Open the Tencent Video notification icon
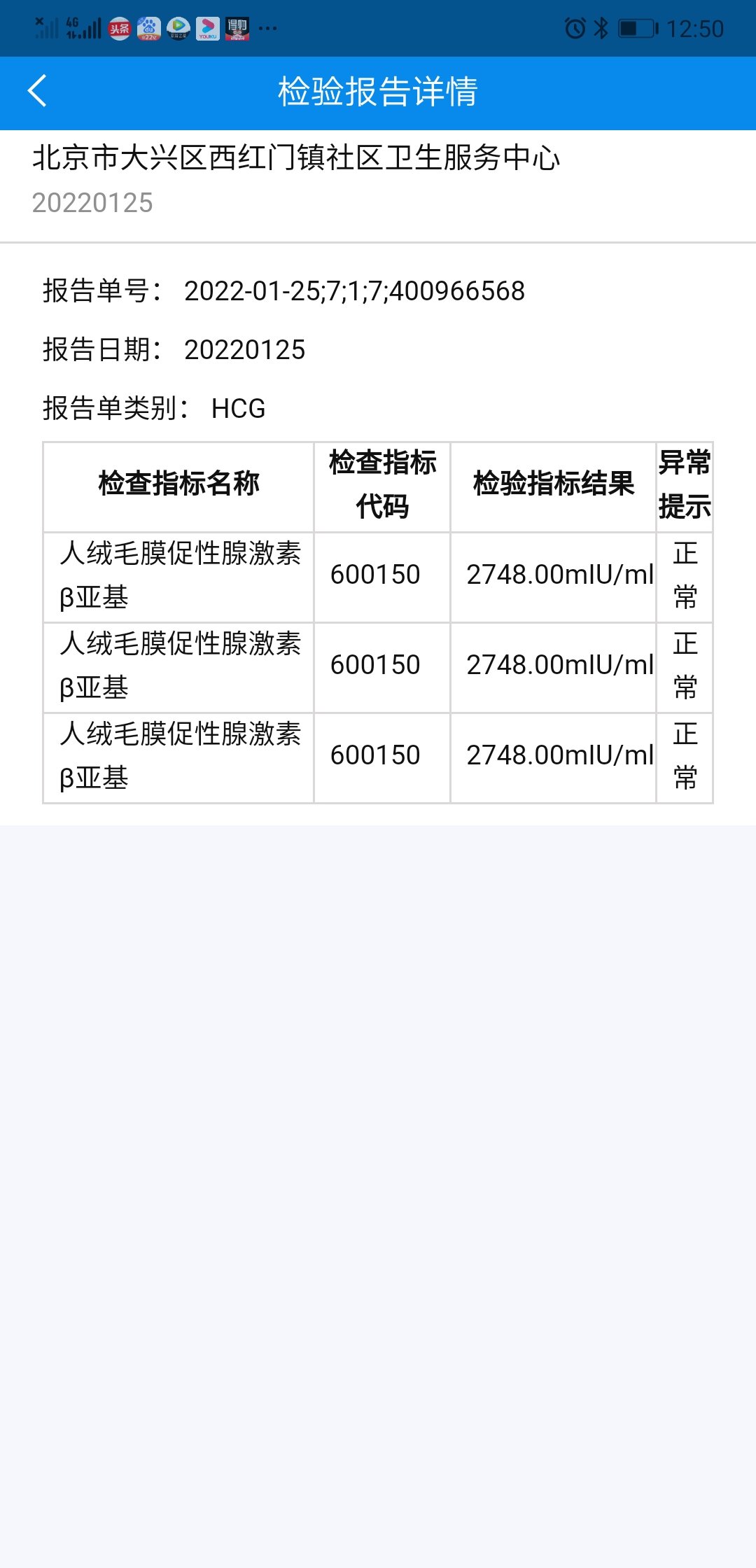The height and width of the screenshot is (1568, 756). 176,28
